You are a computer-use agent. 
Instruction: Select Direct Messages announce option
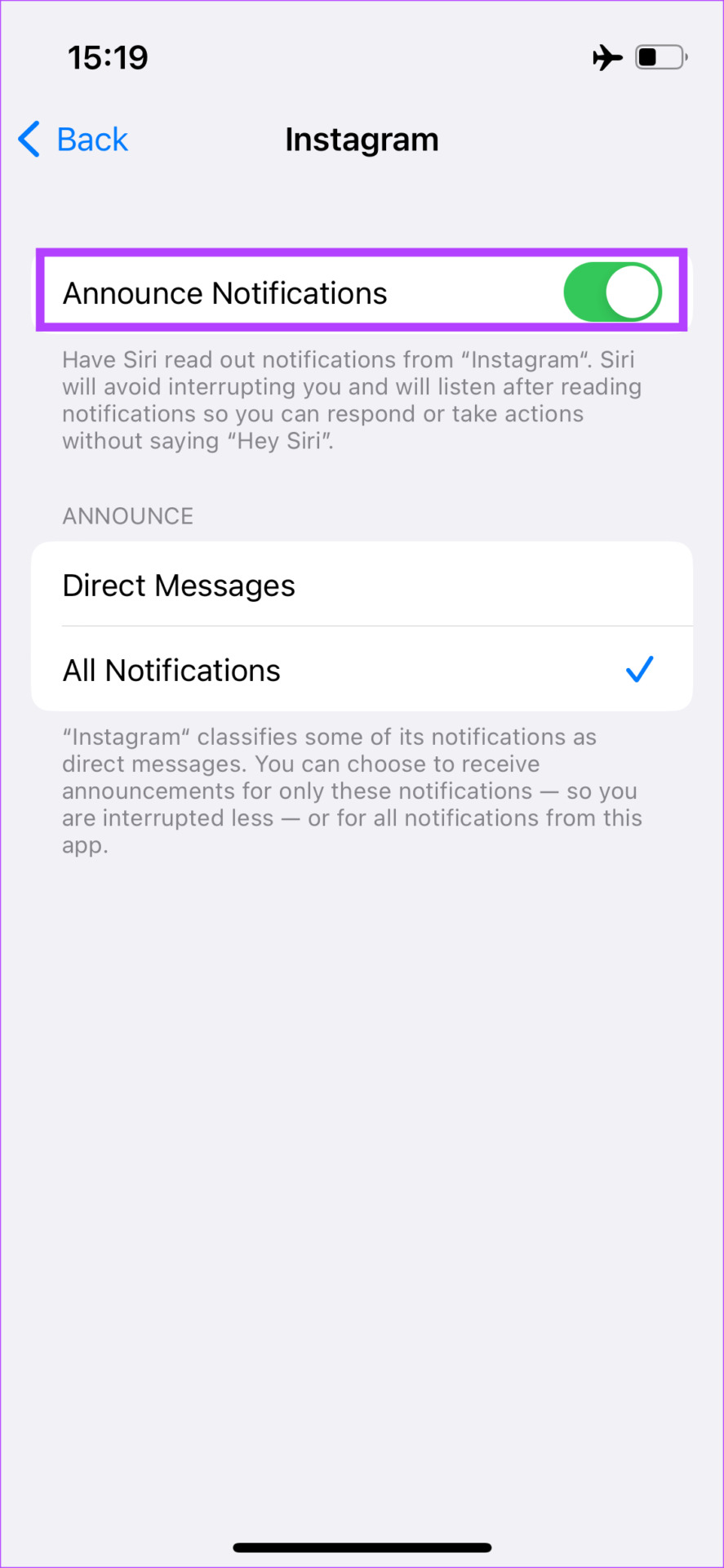pyautogui.click(x=361, y=586)
